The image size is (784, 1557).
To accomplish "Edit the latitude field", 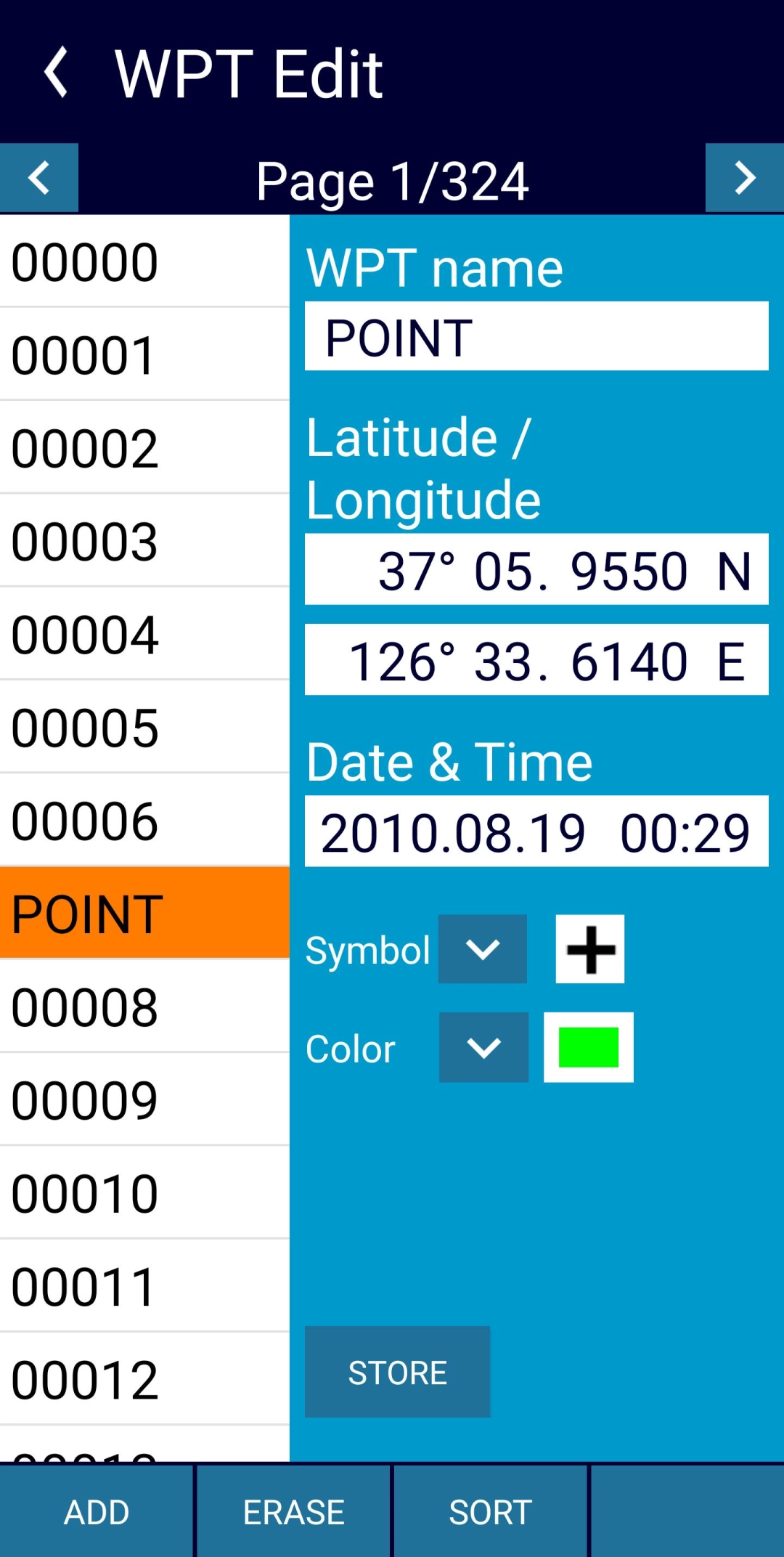I will pyautogui.click(x=536, y=569).
